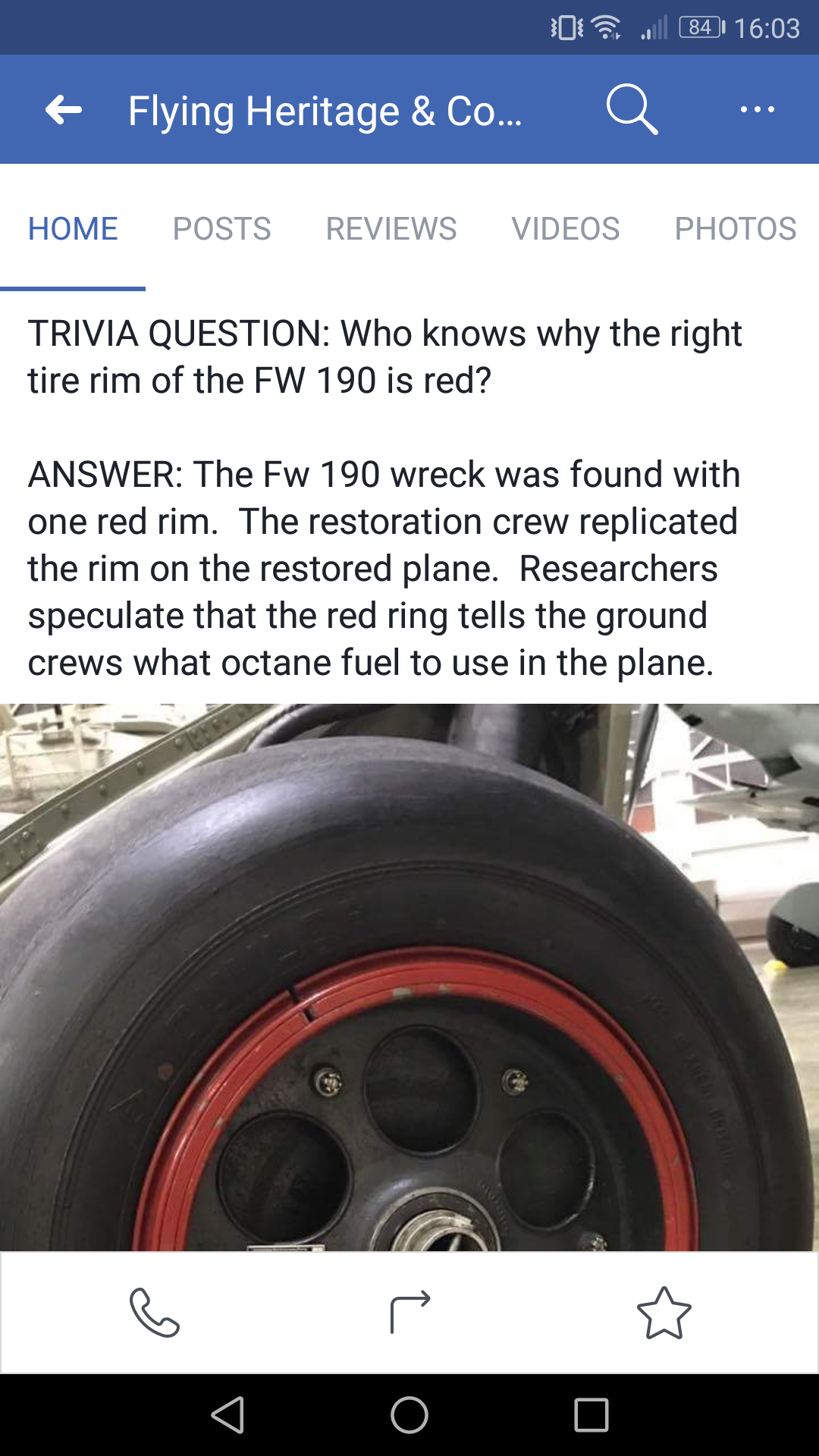Share this page with the arrow icon
Viewport: 819px width, 1456px height.
[409, 1313]
